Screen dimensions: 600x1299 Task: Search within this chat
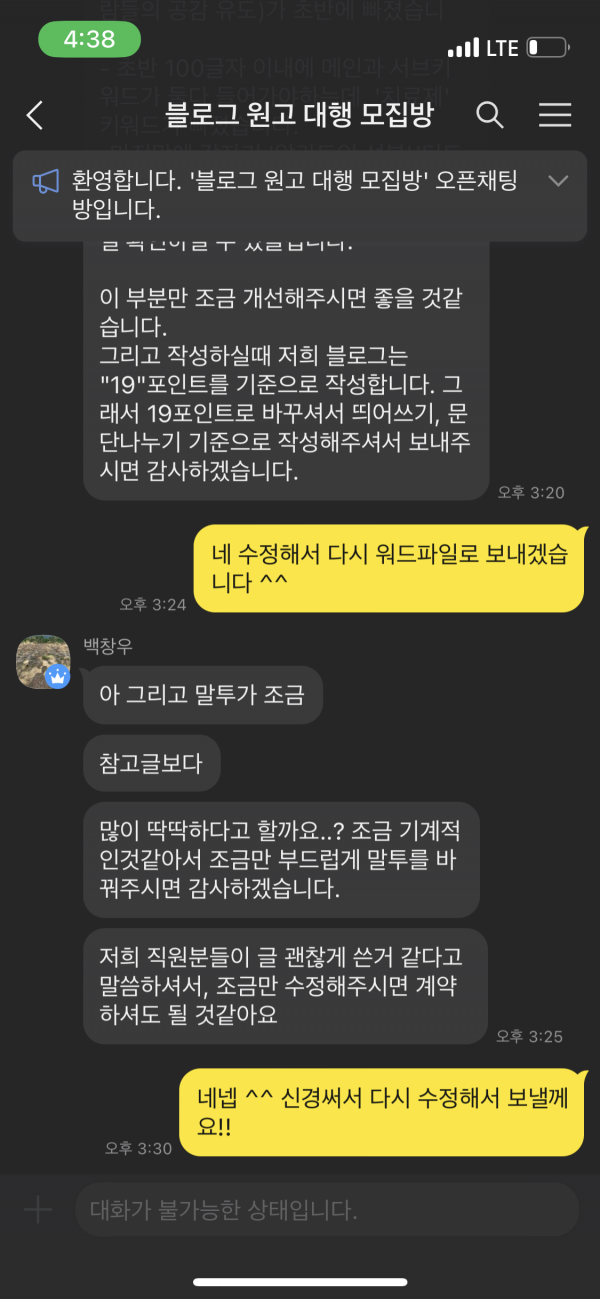pos(489,115)
